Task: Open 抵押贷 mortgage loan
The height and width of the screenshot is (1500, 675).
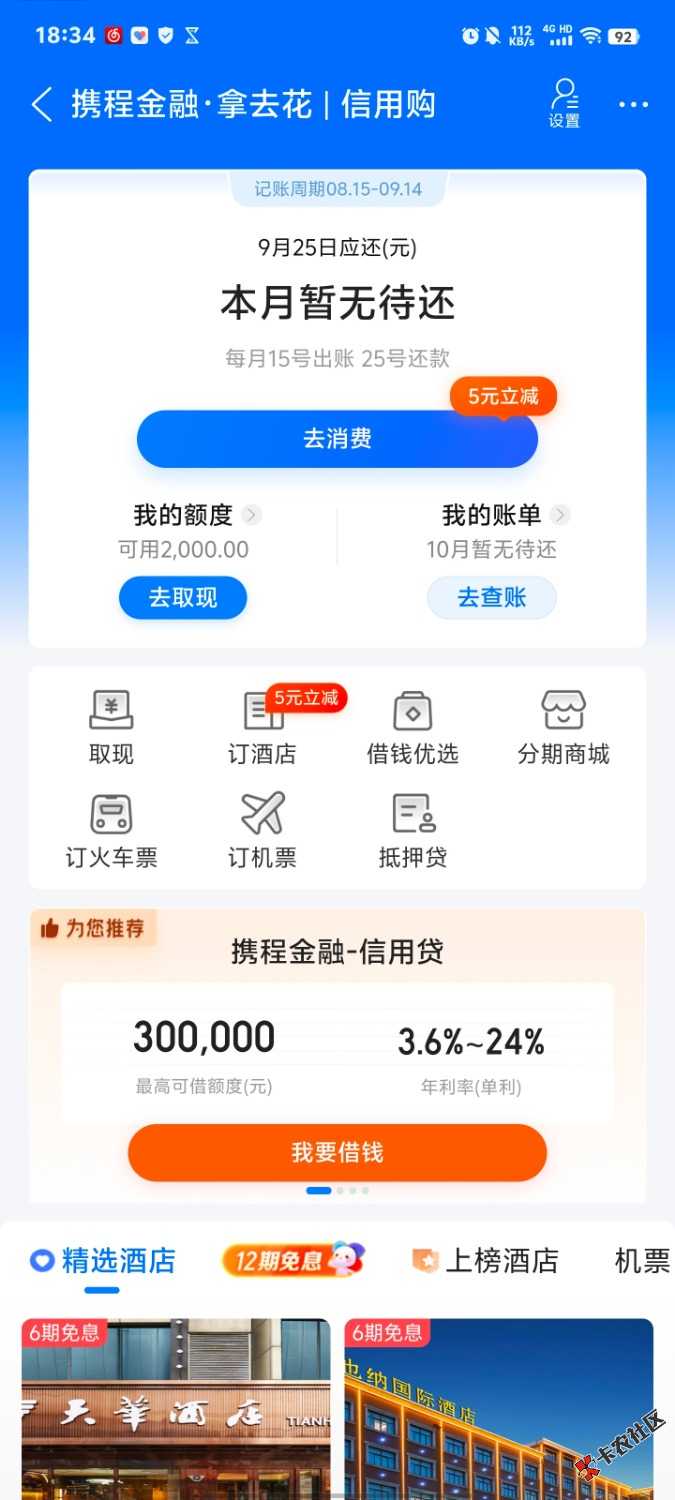Action: pyautogui.click(x=412, y=831)
